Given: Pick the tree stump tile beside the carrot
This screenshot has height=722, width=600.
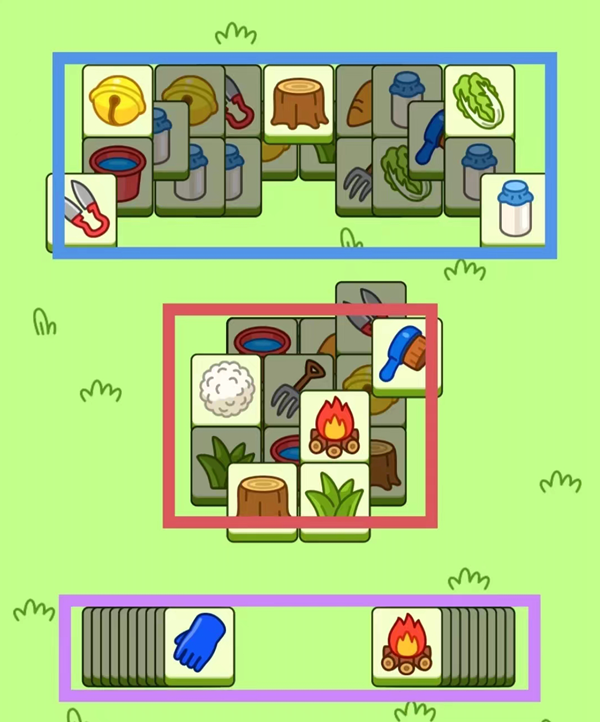Looking at the screenshot, I should click(x=298, y=100).
